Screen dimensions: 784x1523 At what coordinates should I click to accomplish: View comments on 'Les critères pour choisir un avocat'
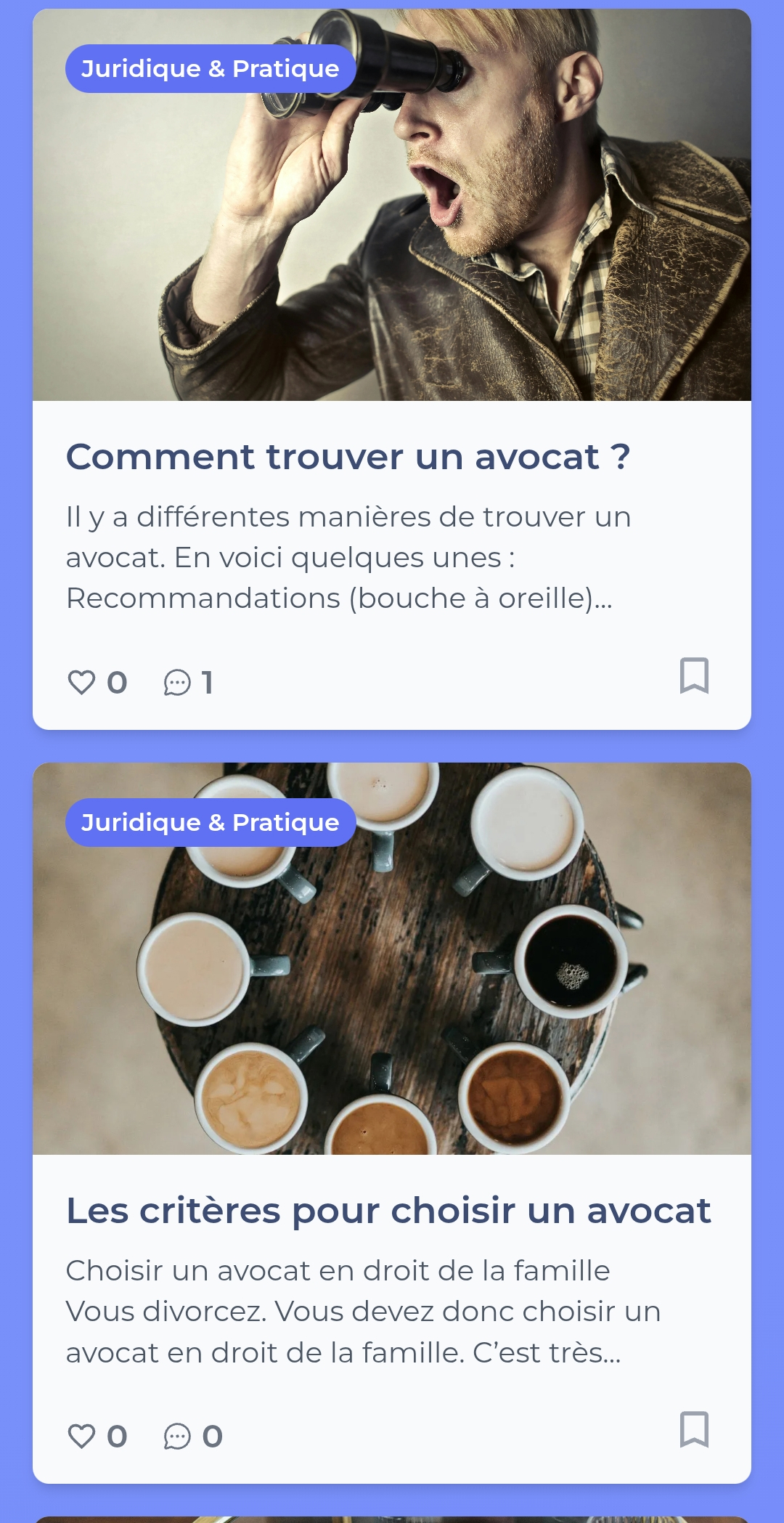click(177, 1437)
